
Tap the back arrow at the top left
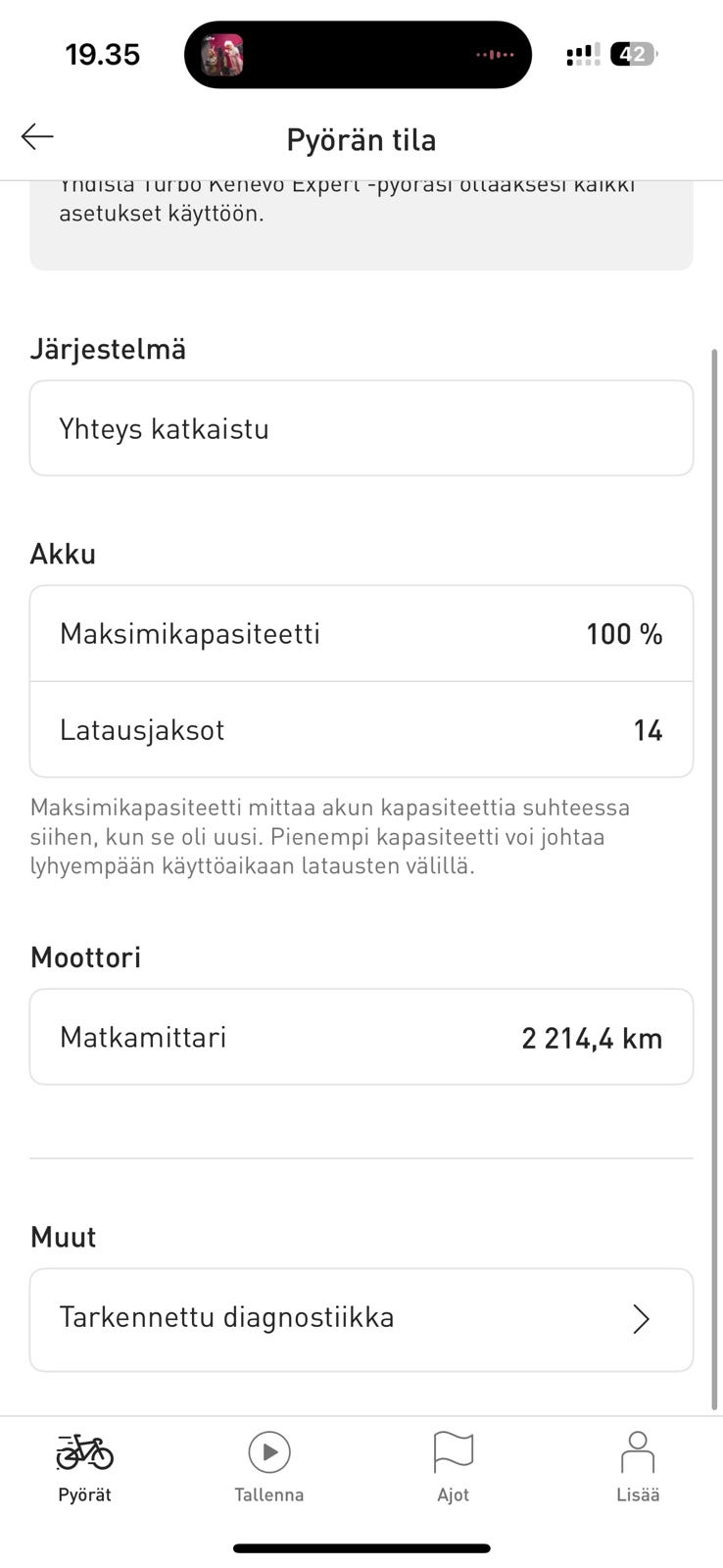pos(37,136)
